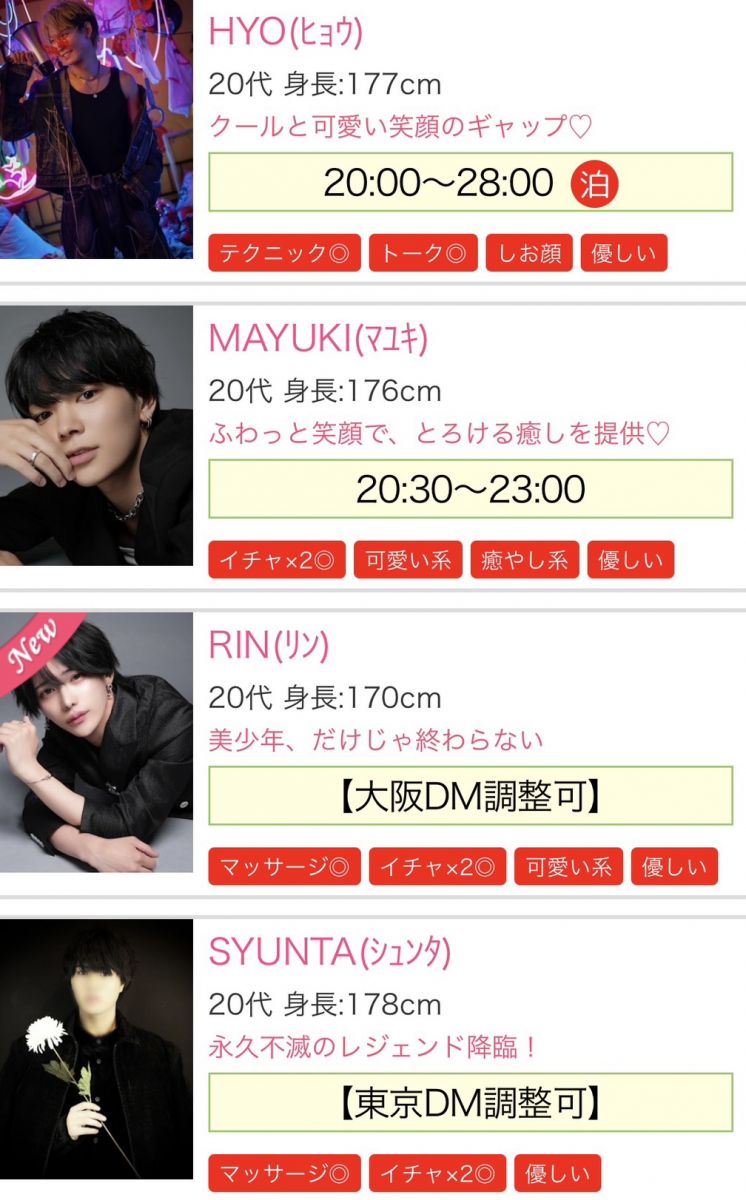
Task: Tap MAYUKI's 癒やし系 tag
Action: tap(524, 560)
